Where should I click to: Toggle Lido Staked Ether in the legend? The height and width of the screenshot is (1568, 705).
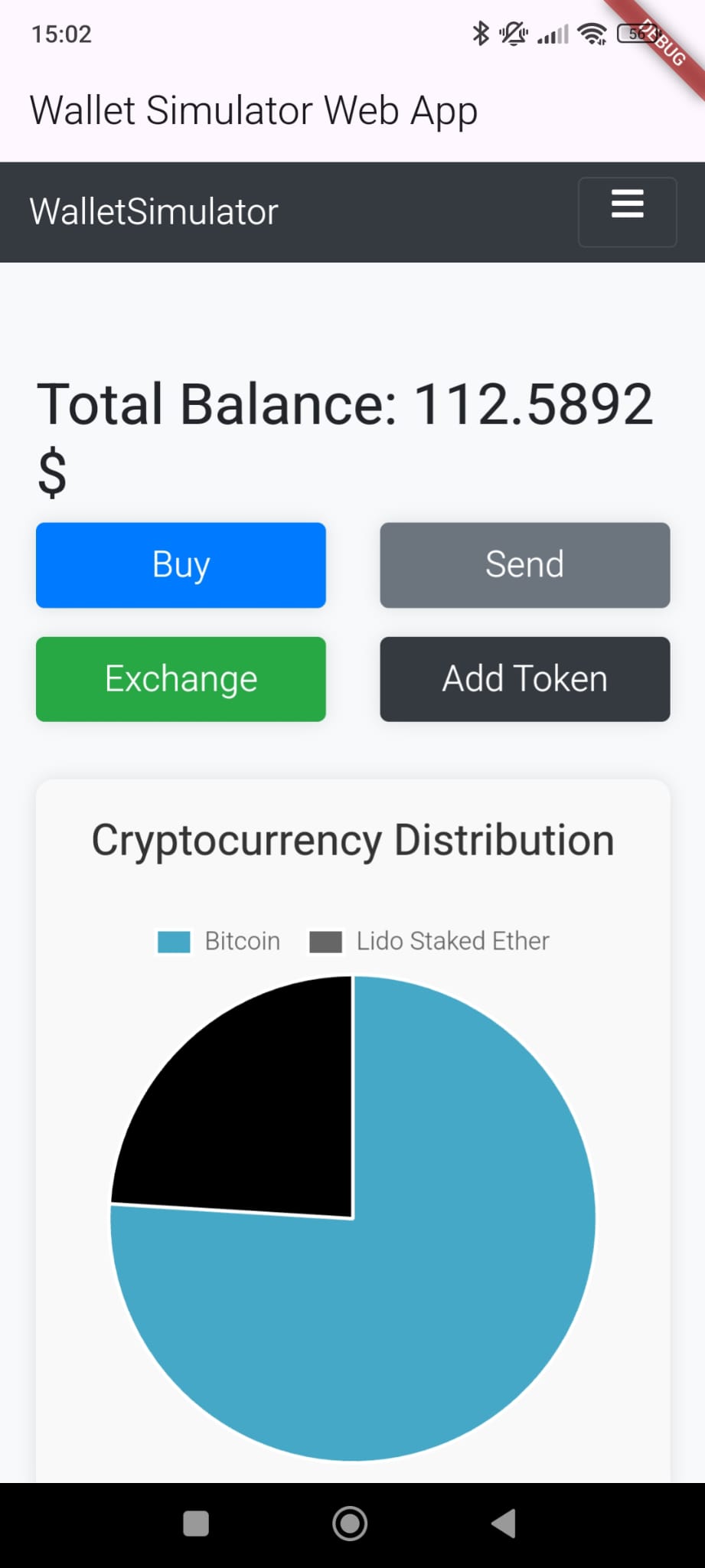click(x=429, y=941)
